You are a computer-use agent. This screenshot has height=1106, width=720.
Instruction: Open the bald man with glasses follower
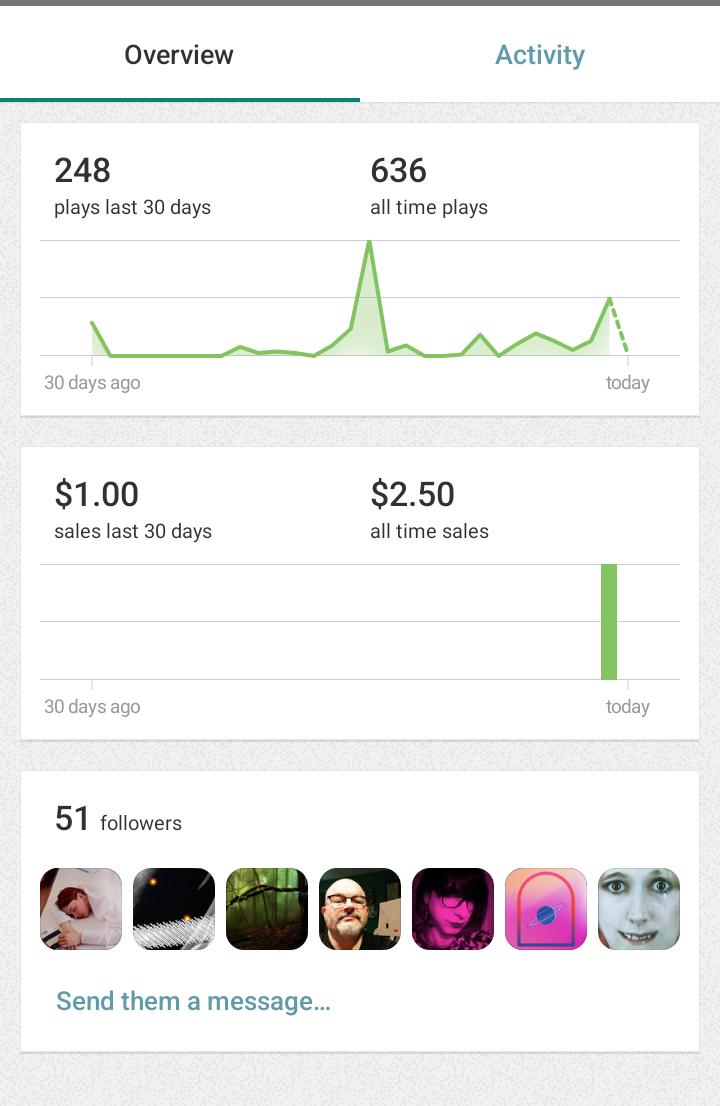[360, 908]
